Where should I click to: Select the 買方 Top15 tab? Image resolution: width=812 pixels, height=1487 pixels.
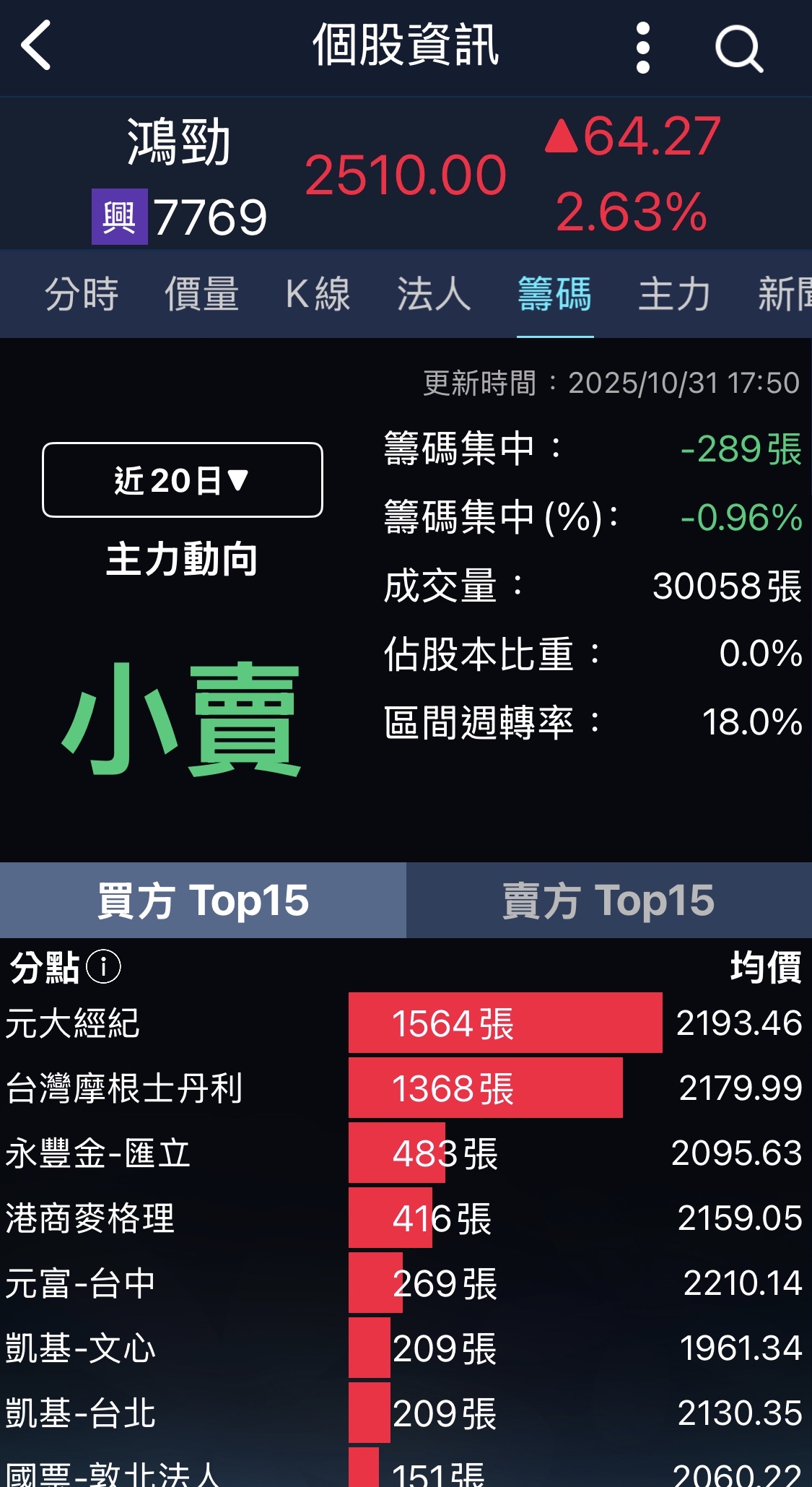coord(203,900)
